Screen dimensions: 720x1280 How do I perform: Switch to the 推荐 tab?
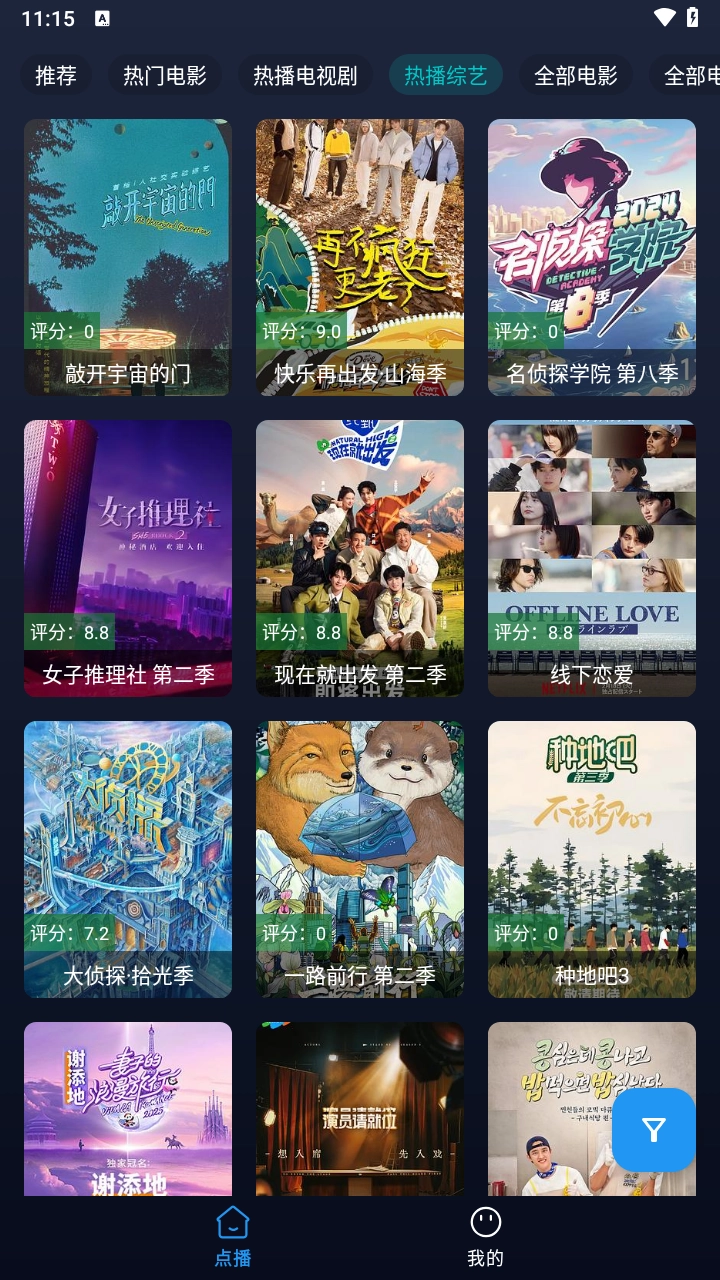pos(55,75)
